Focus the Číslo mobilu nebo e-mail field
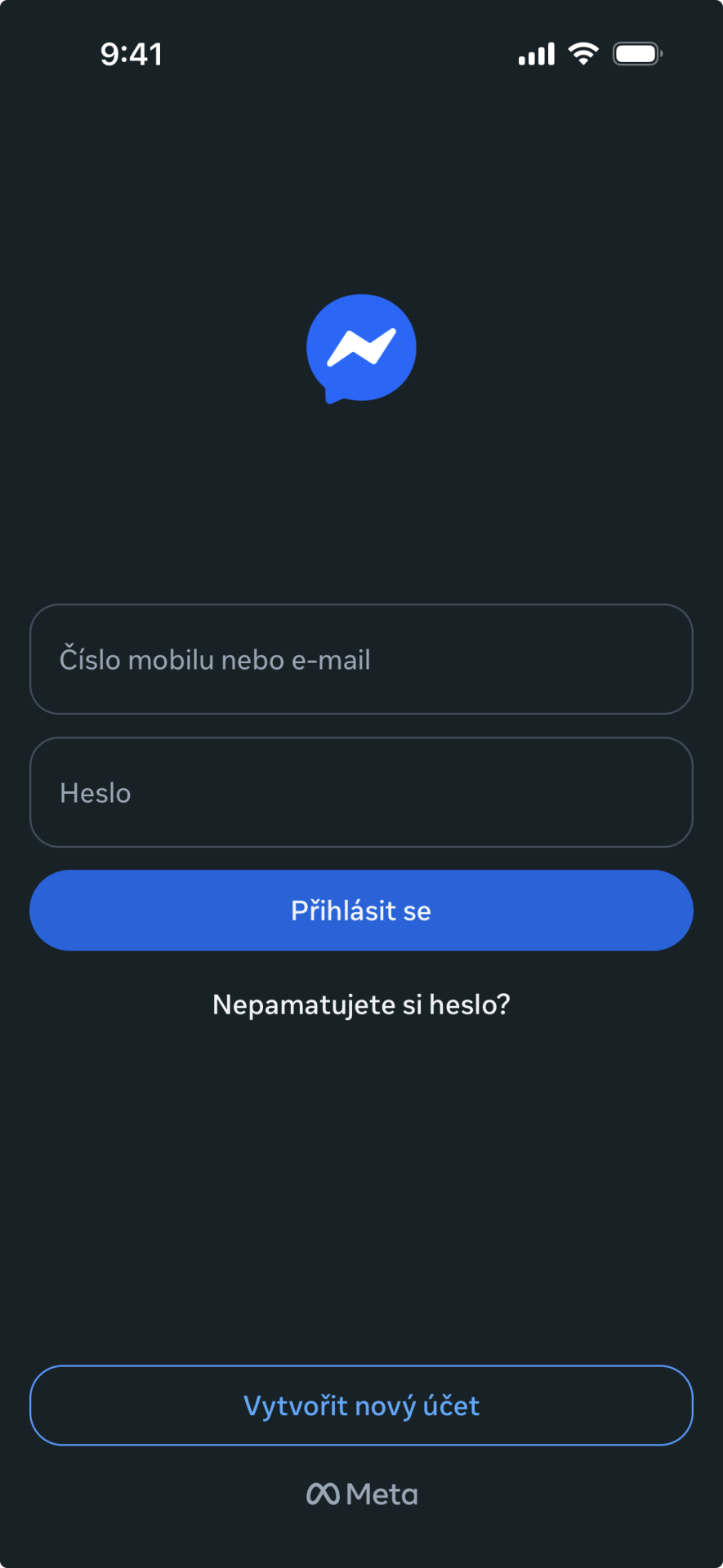This screenshot has width=723, height=1568. [x=361, y=659]
